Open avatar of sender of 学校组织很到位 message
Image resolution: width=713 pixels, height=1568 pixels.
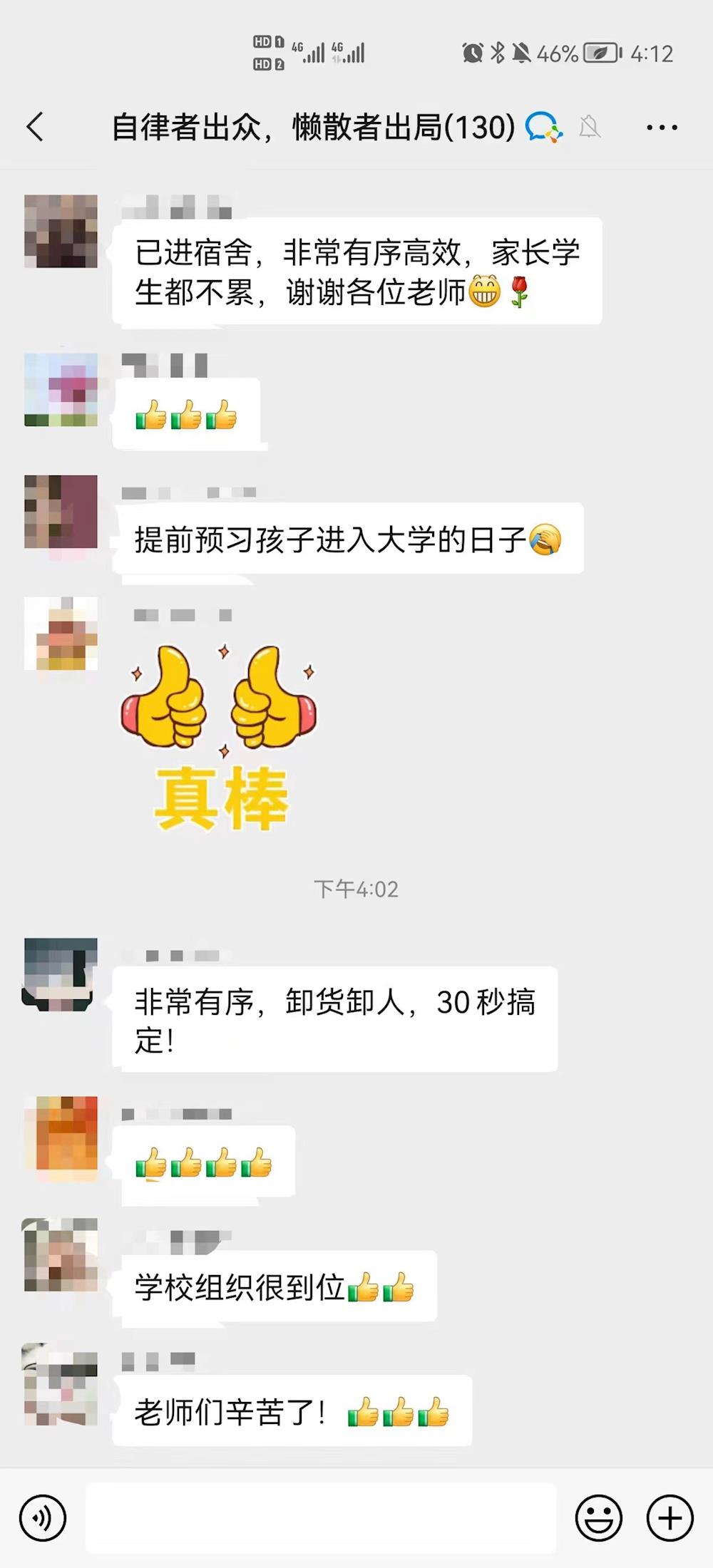coord(61,1256)
